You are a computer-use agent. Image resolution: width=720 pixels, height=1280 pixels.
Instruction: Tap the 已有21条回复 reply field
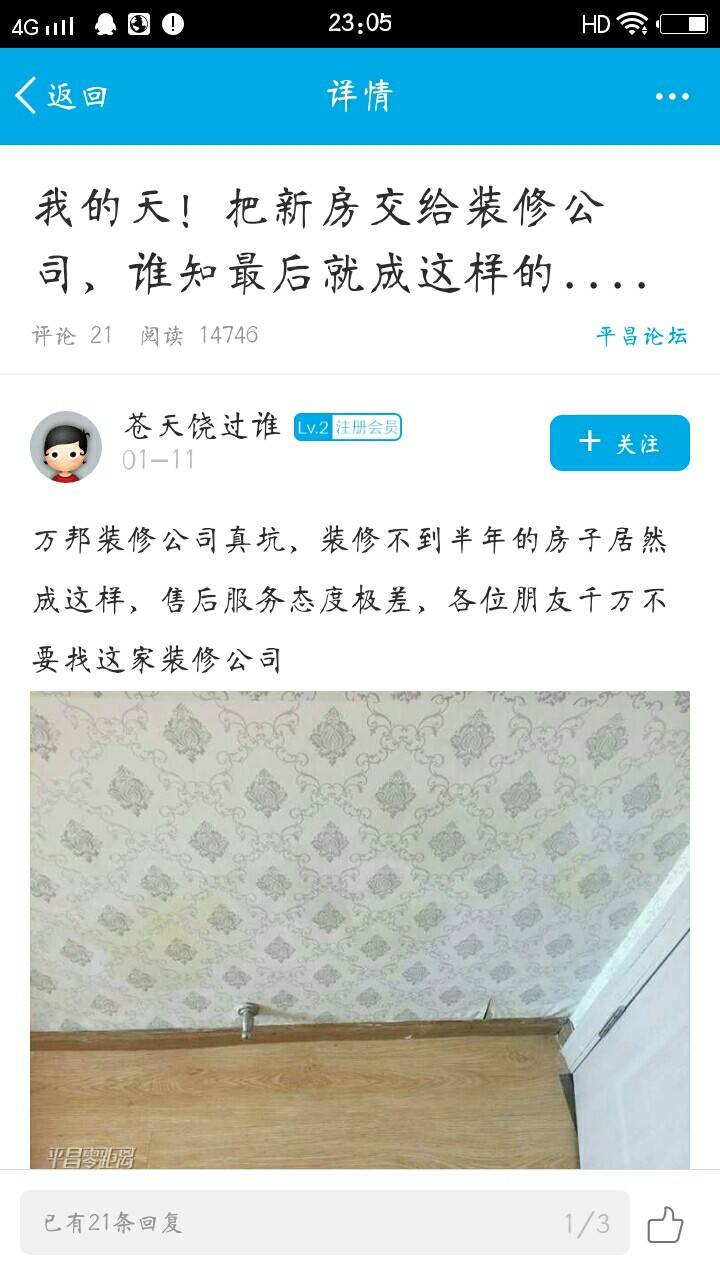pos(290,1222)
